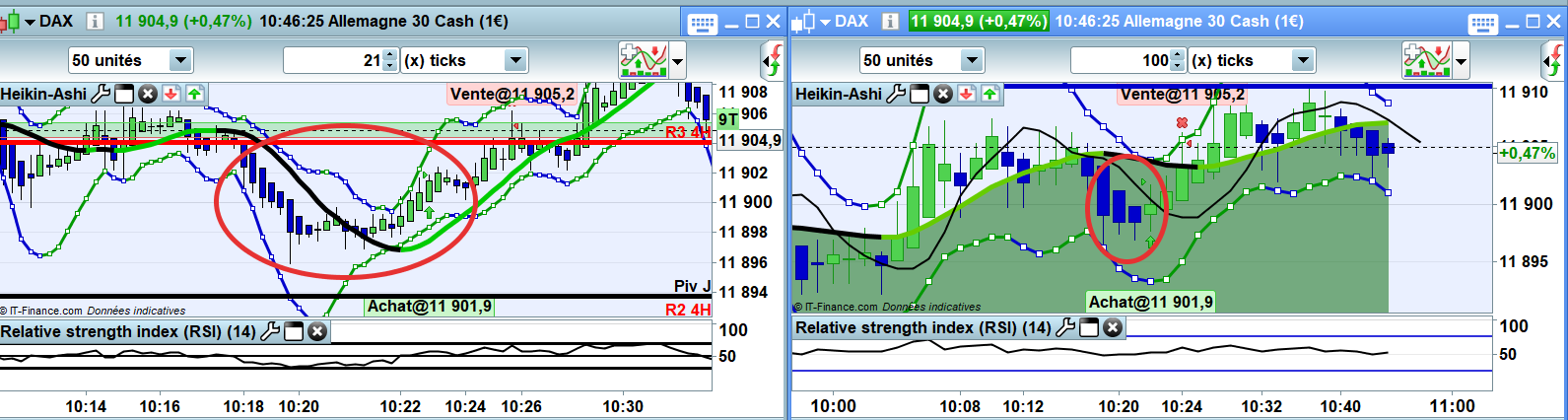Viewport: 1568px width, 420px height.
Task: Tap the red down arrow beside Heikin-Ashi on the 21-tick chart
Action: click(171, 94)
